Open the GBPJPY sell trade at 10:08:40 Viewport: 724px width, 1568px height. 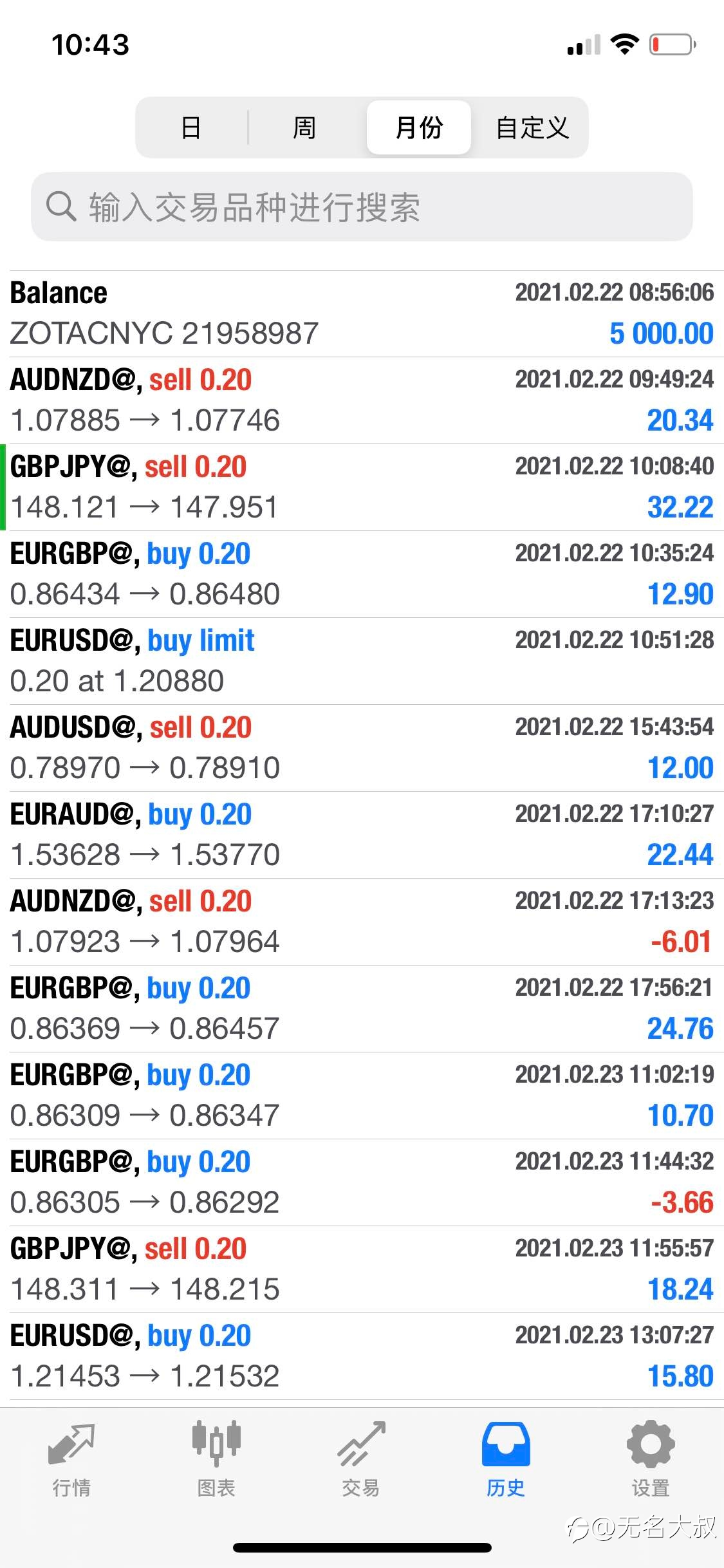pyautogui.click(x=362, y=487)
